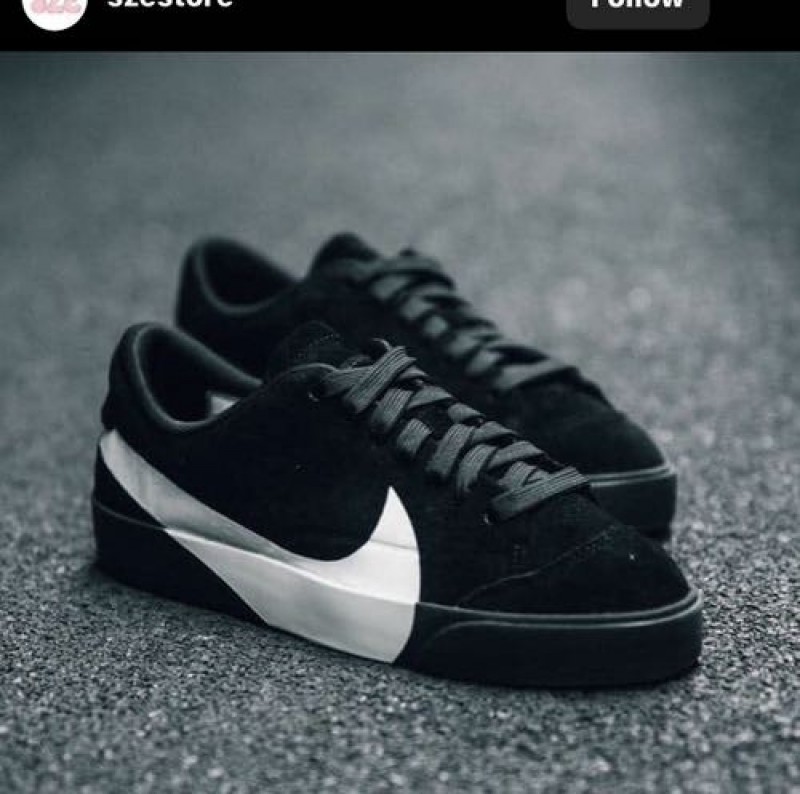Open the szestore username link
The height and width of the screenshot is (794, 800).
170,5
